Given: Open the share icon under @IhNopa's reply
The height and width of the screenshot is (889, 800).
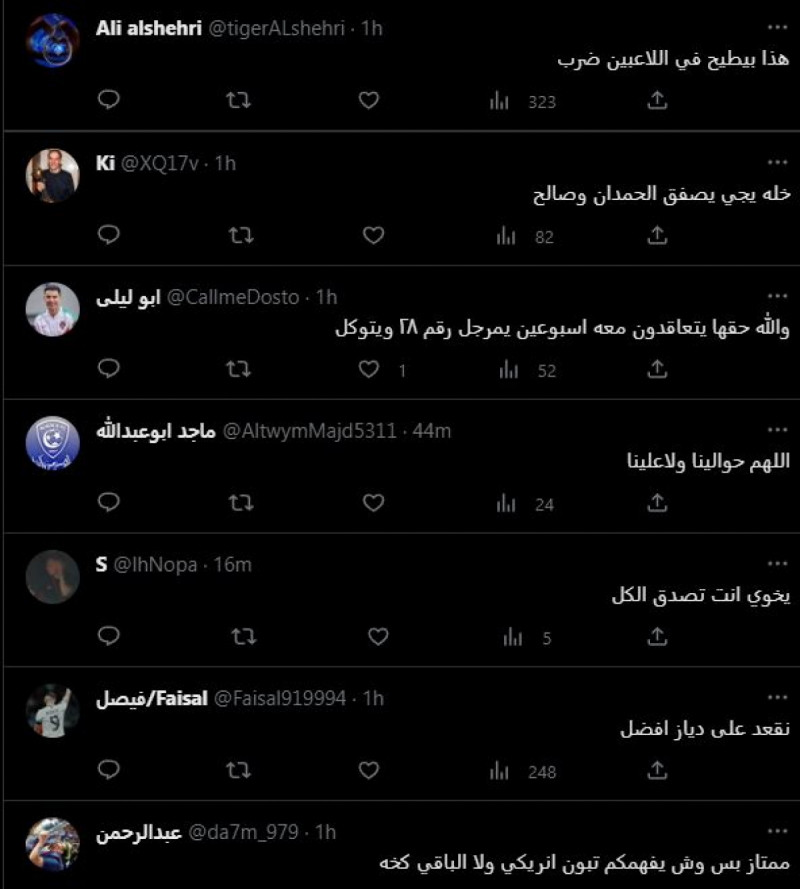Looking at the screenshot, I should click(657, 637).
